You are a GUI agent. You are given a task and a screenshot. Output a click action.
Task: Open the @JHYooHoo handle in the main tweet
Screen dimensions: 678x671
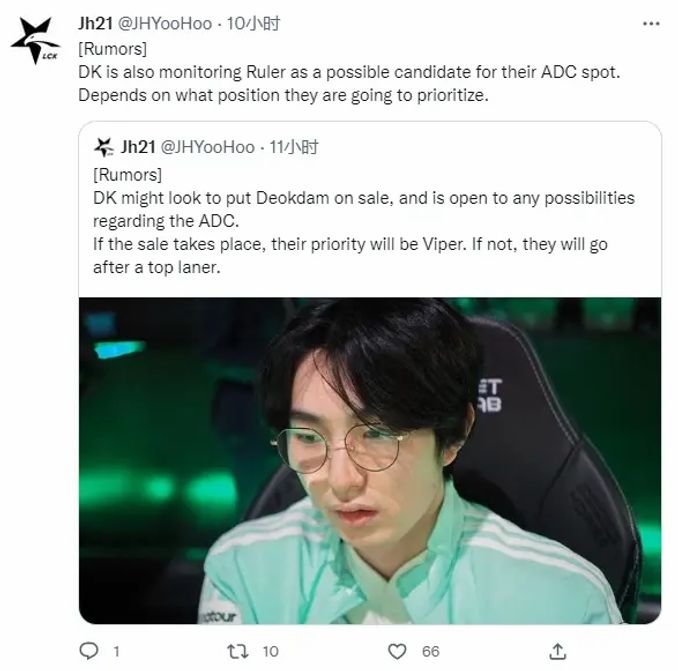tap(165, 21)
